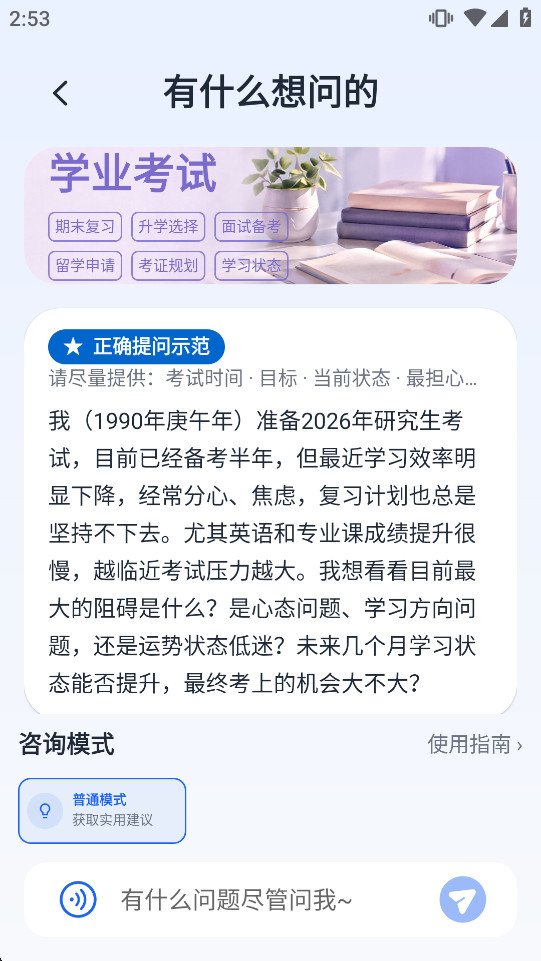Send the question with the paper-plane button

pyautogui.click(x=463, y=899)
